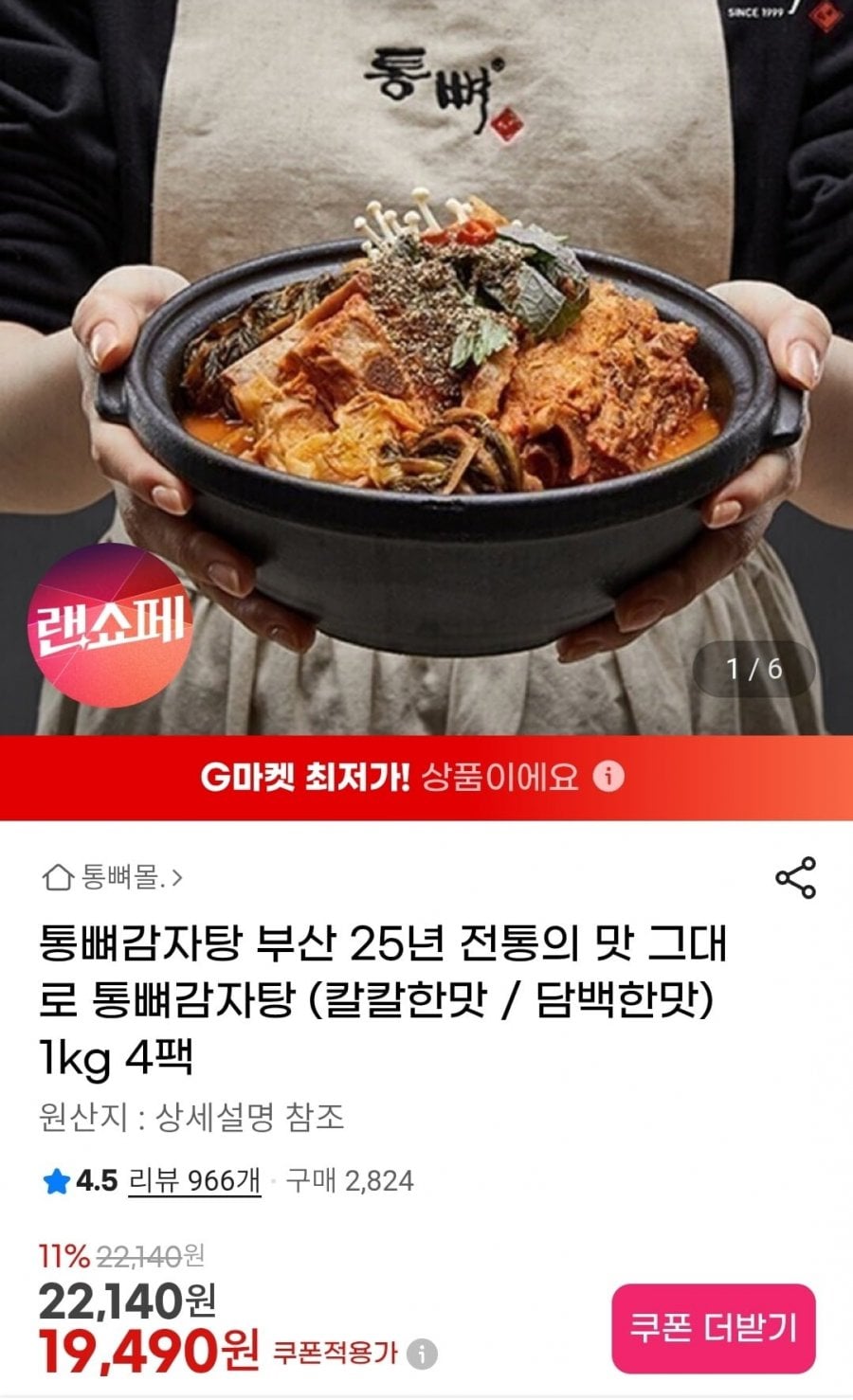
Task: Open info icon next to 쿠폰적용가
Action: (422, 1354)
